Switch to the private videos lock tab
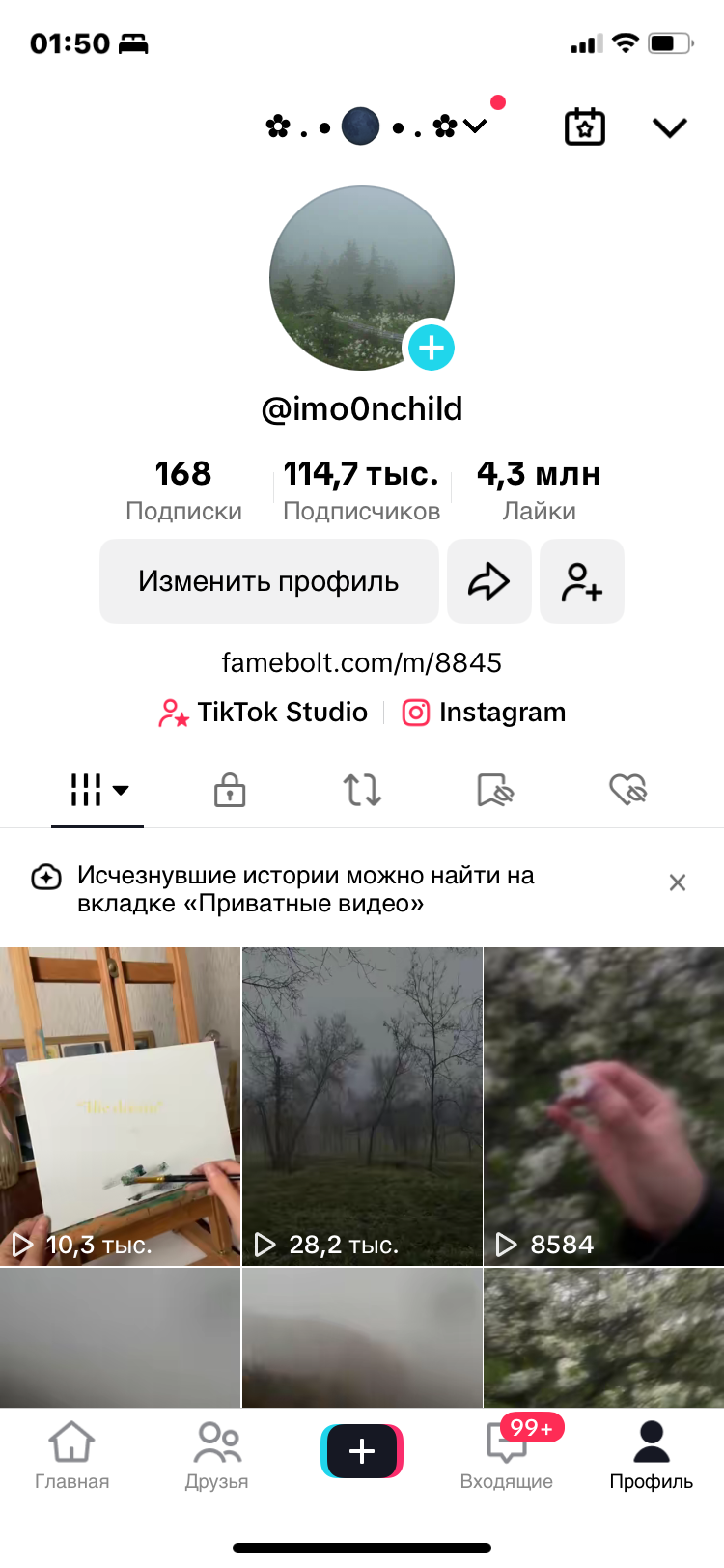Viewport: 724px width, 1568px height. [230, 790]
